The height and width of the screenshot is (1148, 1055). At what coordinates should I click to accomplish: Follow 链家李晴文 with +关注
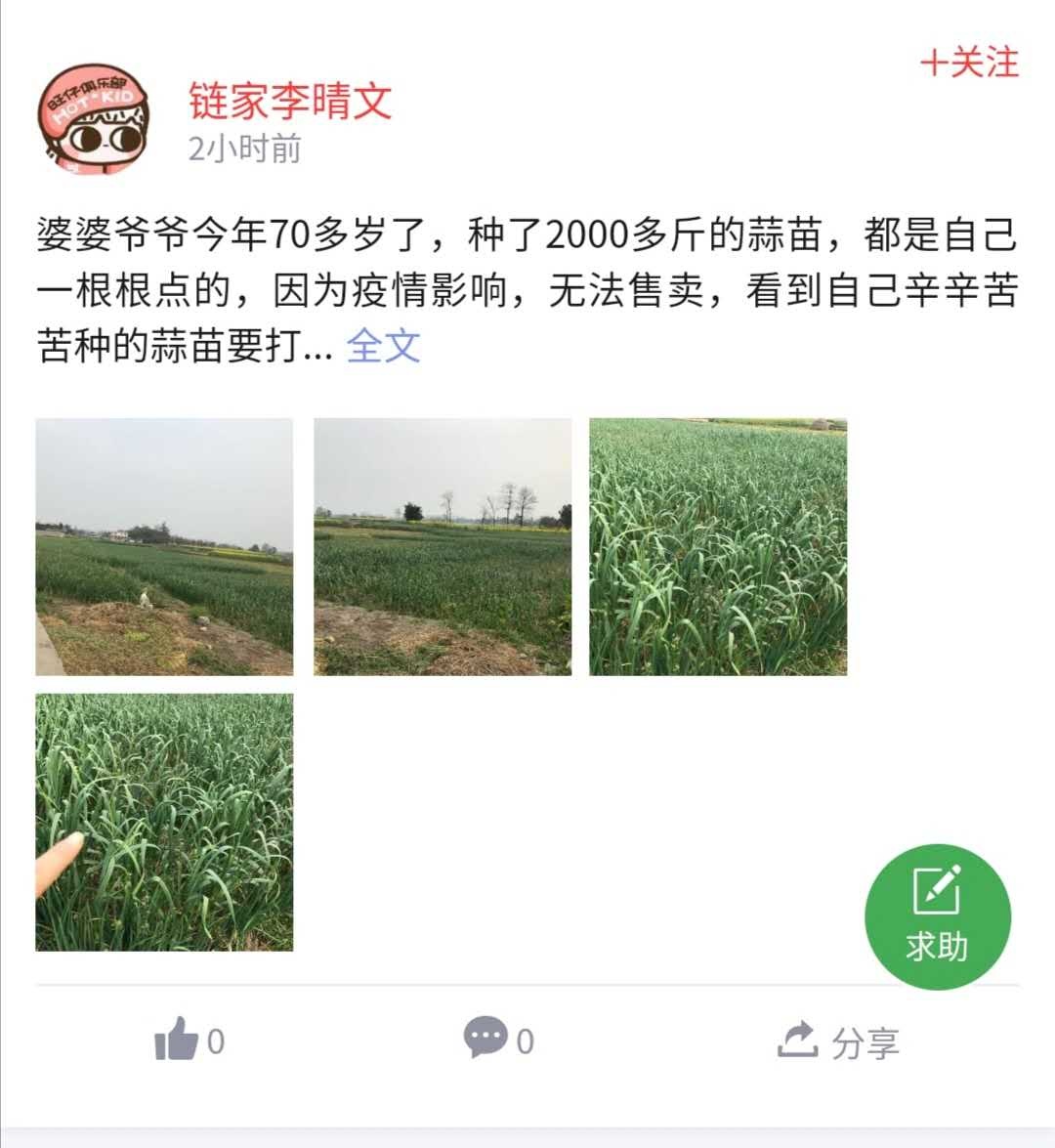(969, 64)
